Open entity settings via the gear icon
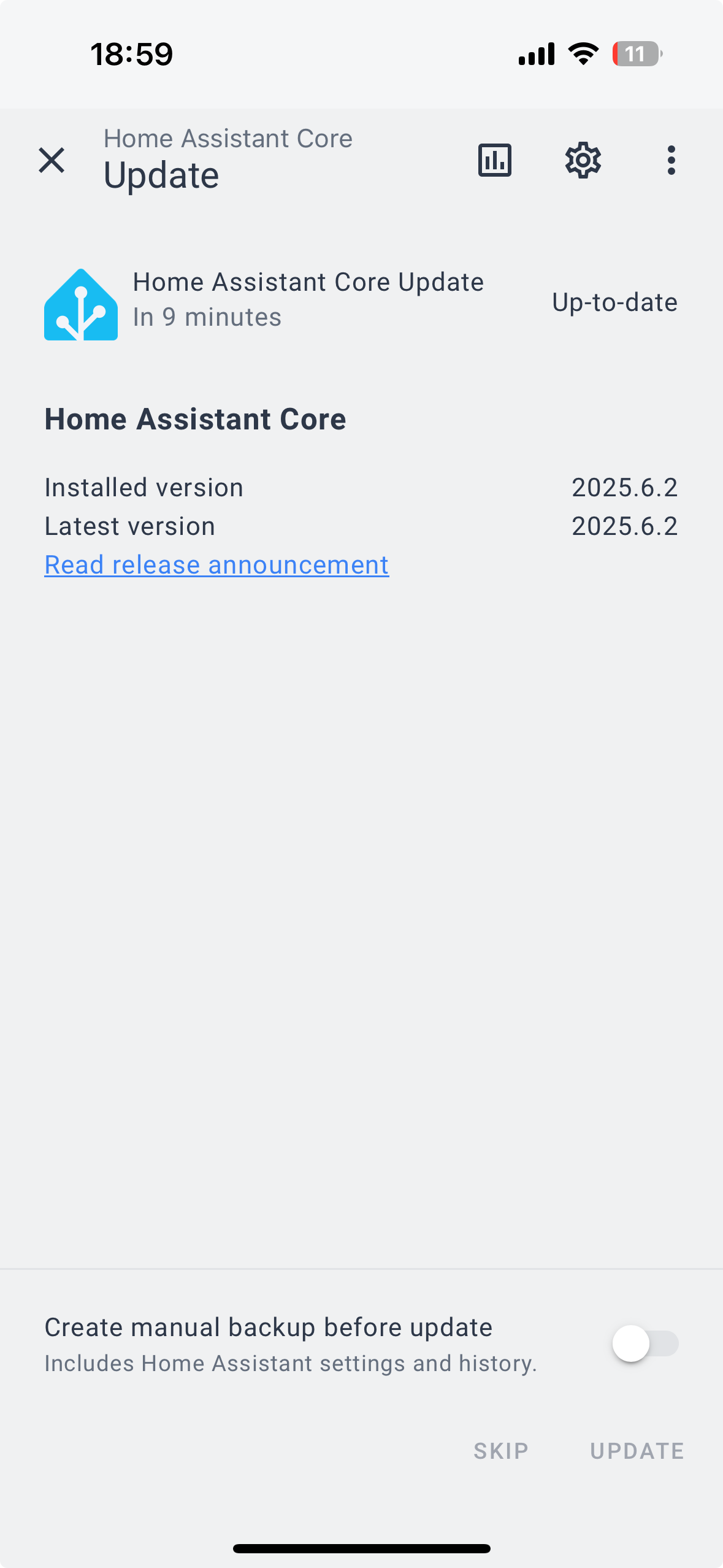This screenshot has height=1568, width=723. click(583, 160)
